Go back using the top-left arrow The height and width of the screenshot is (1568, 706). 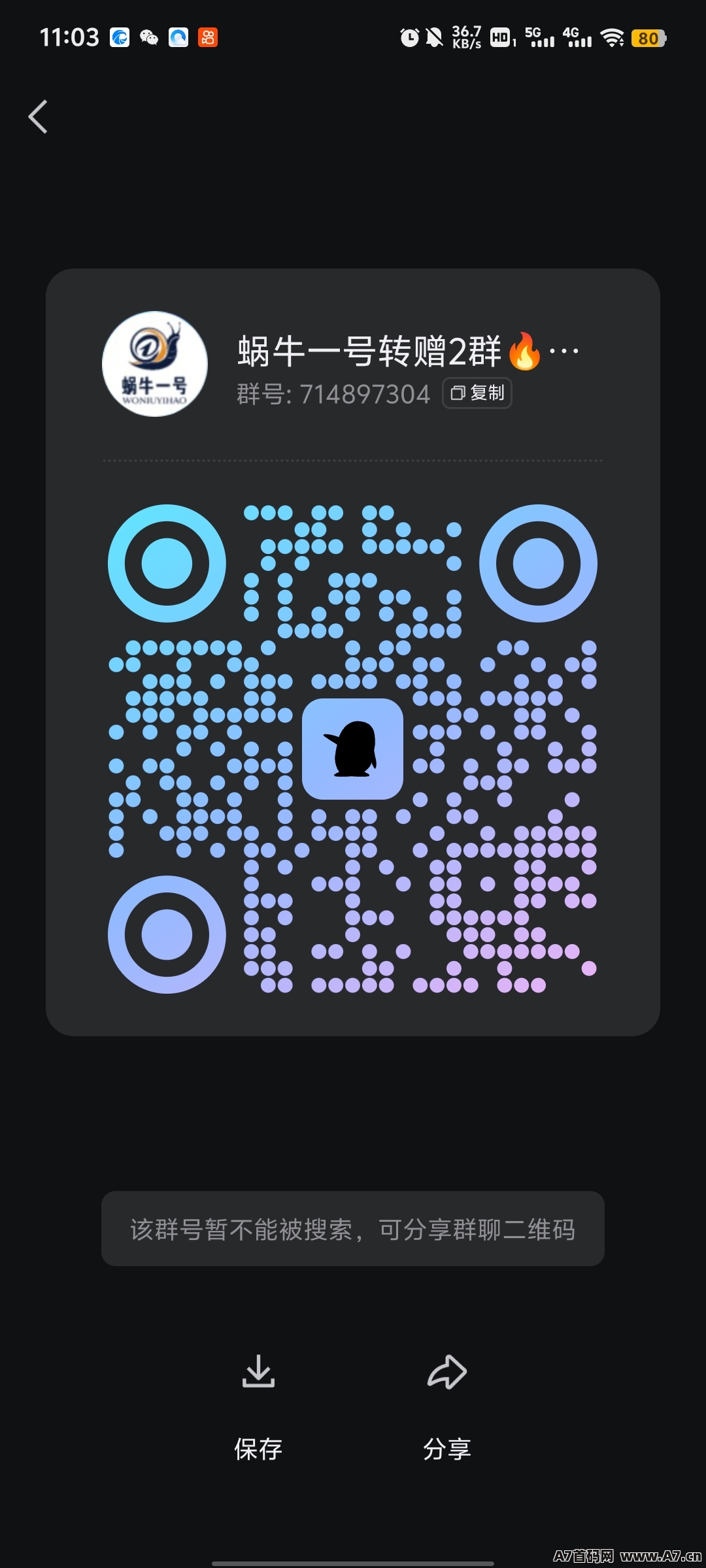38,117
